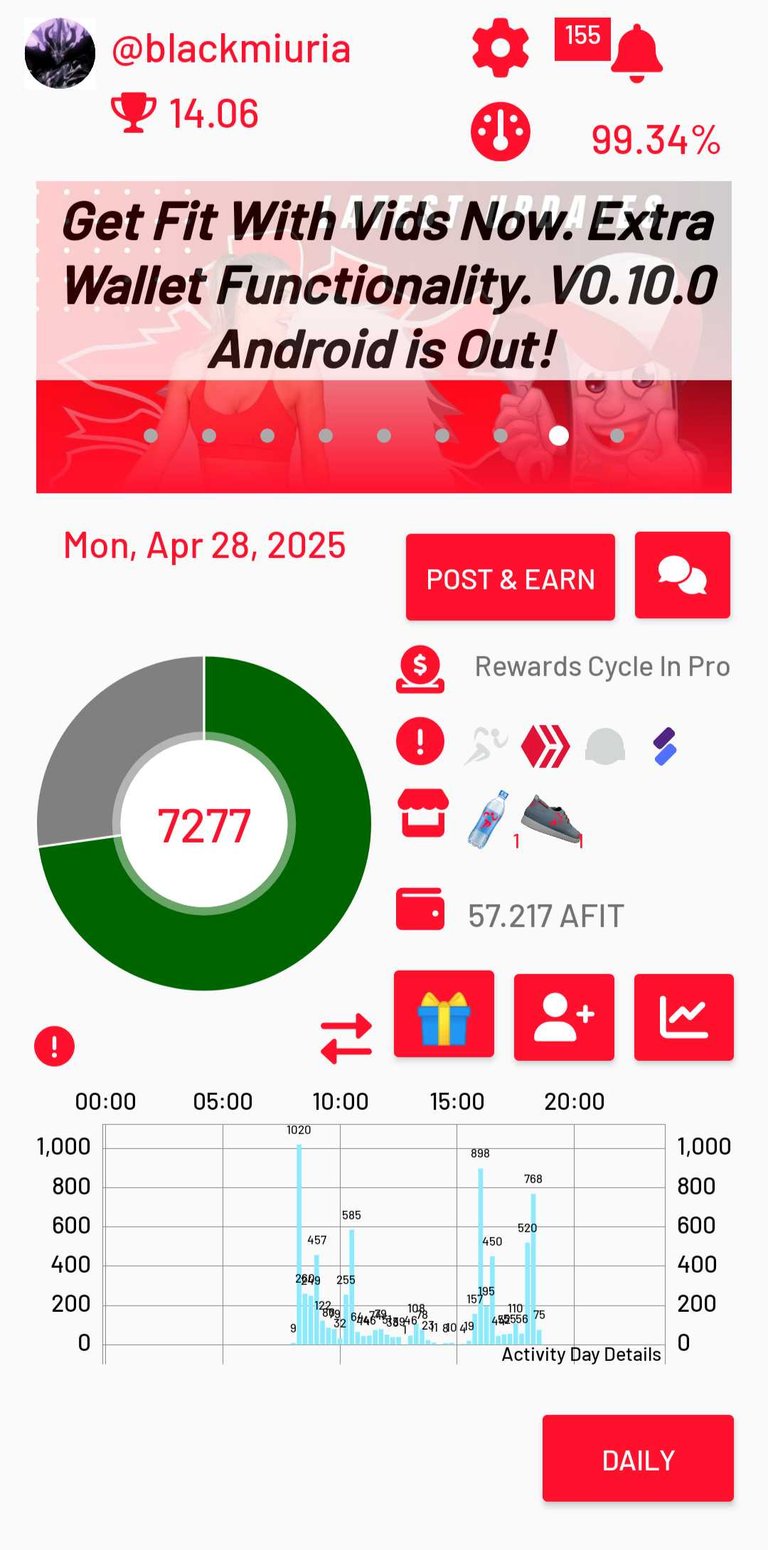Open the @blackmiuria profile avatar
Image resolution: width=768 pixels, height=1550 pixels.
click(60, 53)
